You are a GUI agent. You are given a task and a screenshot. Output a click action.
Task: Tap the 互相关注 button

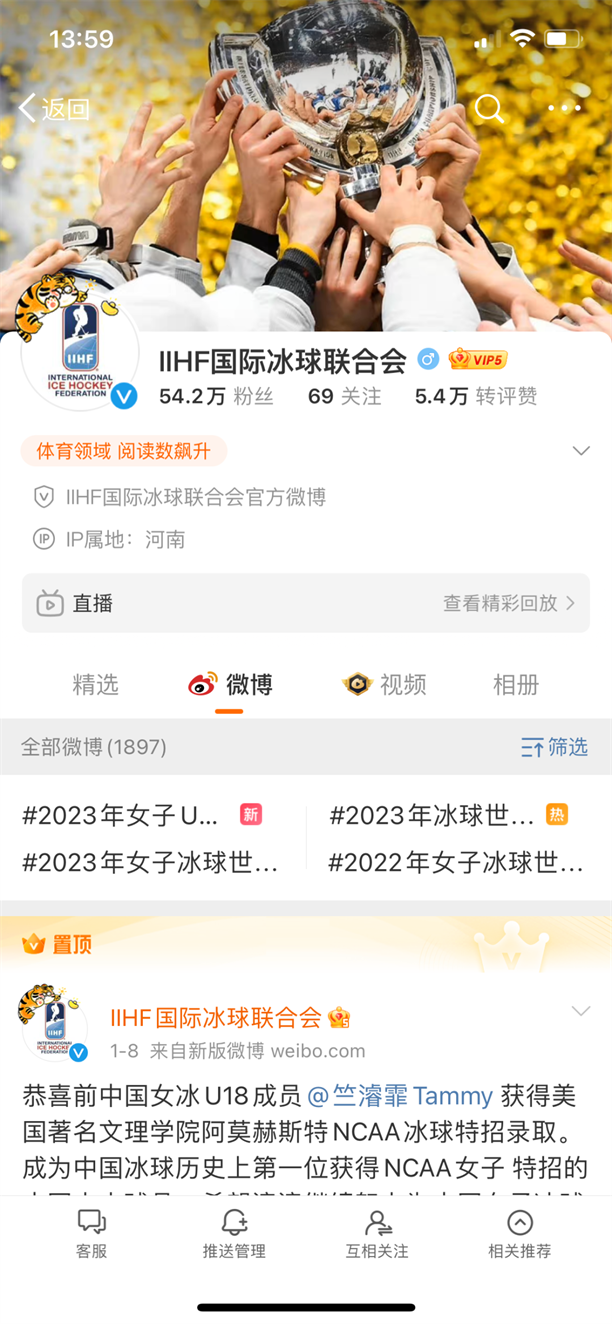pos(377,1234)
